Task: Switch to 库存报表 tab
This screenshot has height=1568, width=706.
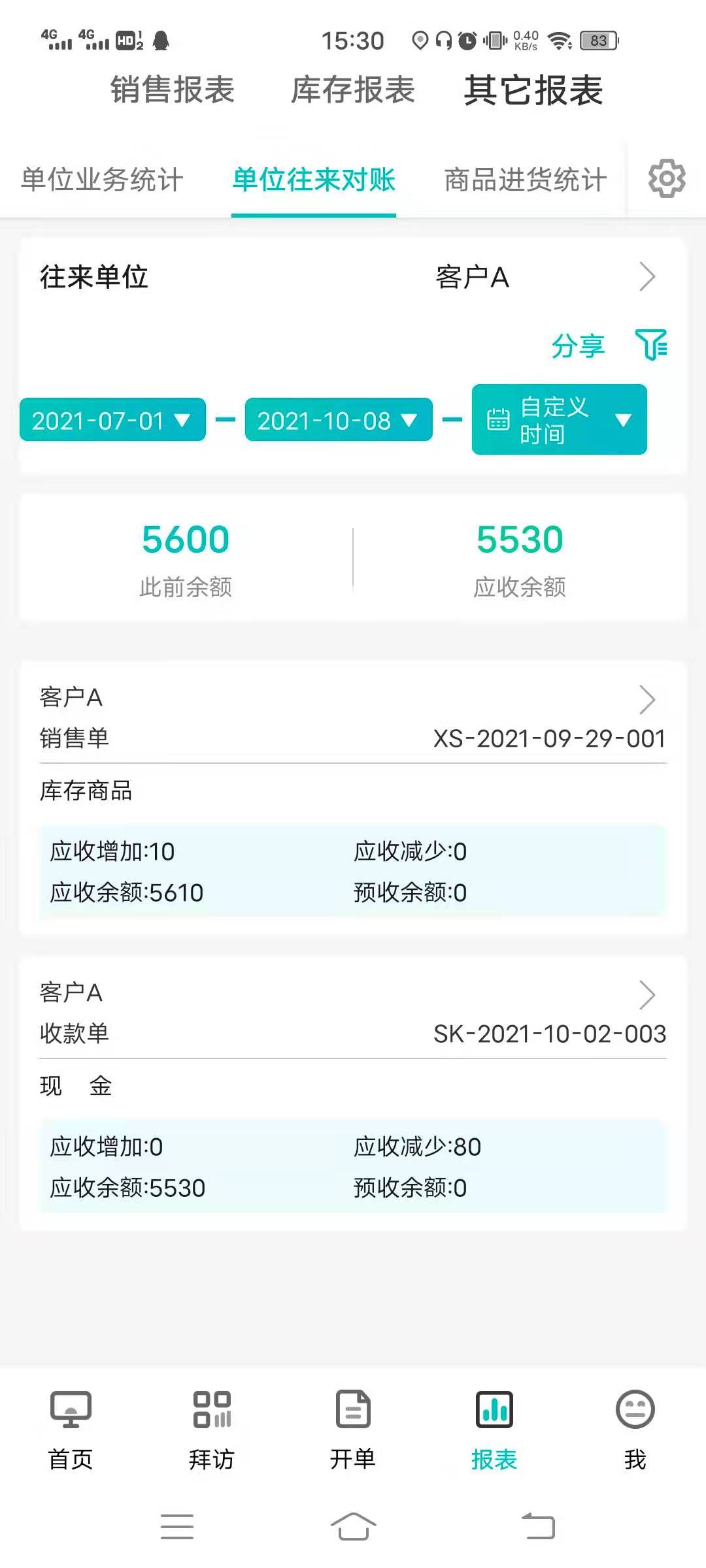Action: point(353,90)
